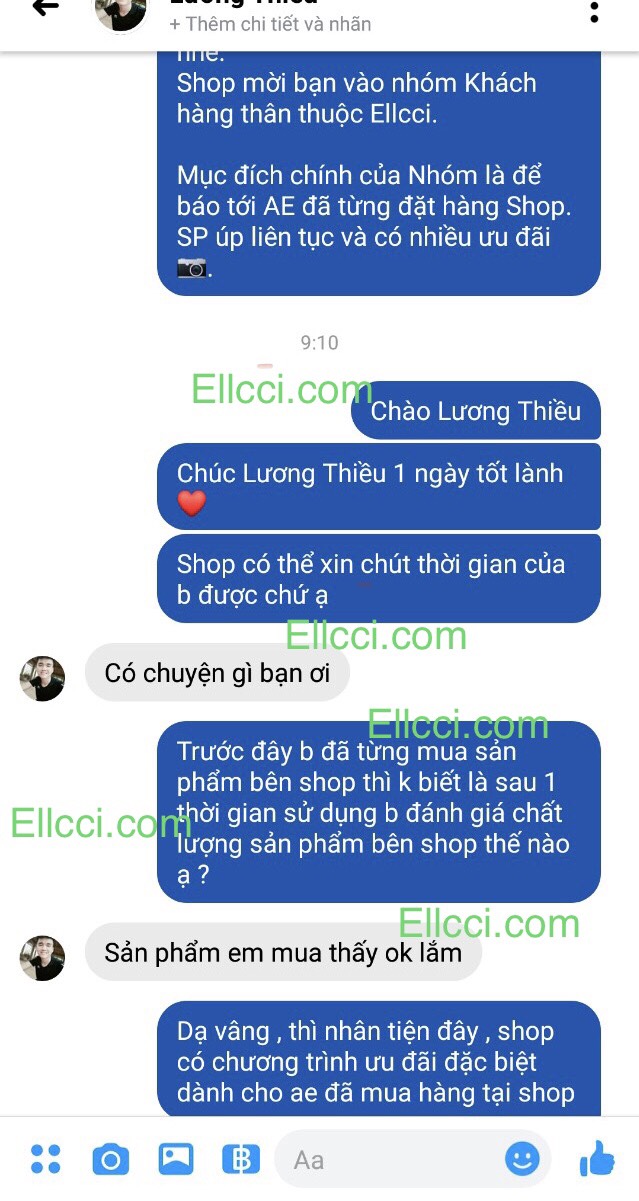
Task: Go back using the top-left arrow
Action: [46, 9]
